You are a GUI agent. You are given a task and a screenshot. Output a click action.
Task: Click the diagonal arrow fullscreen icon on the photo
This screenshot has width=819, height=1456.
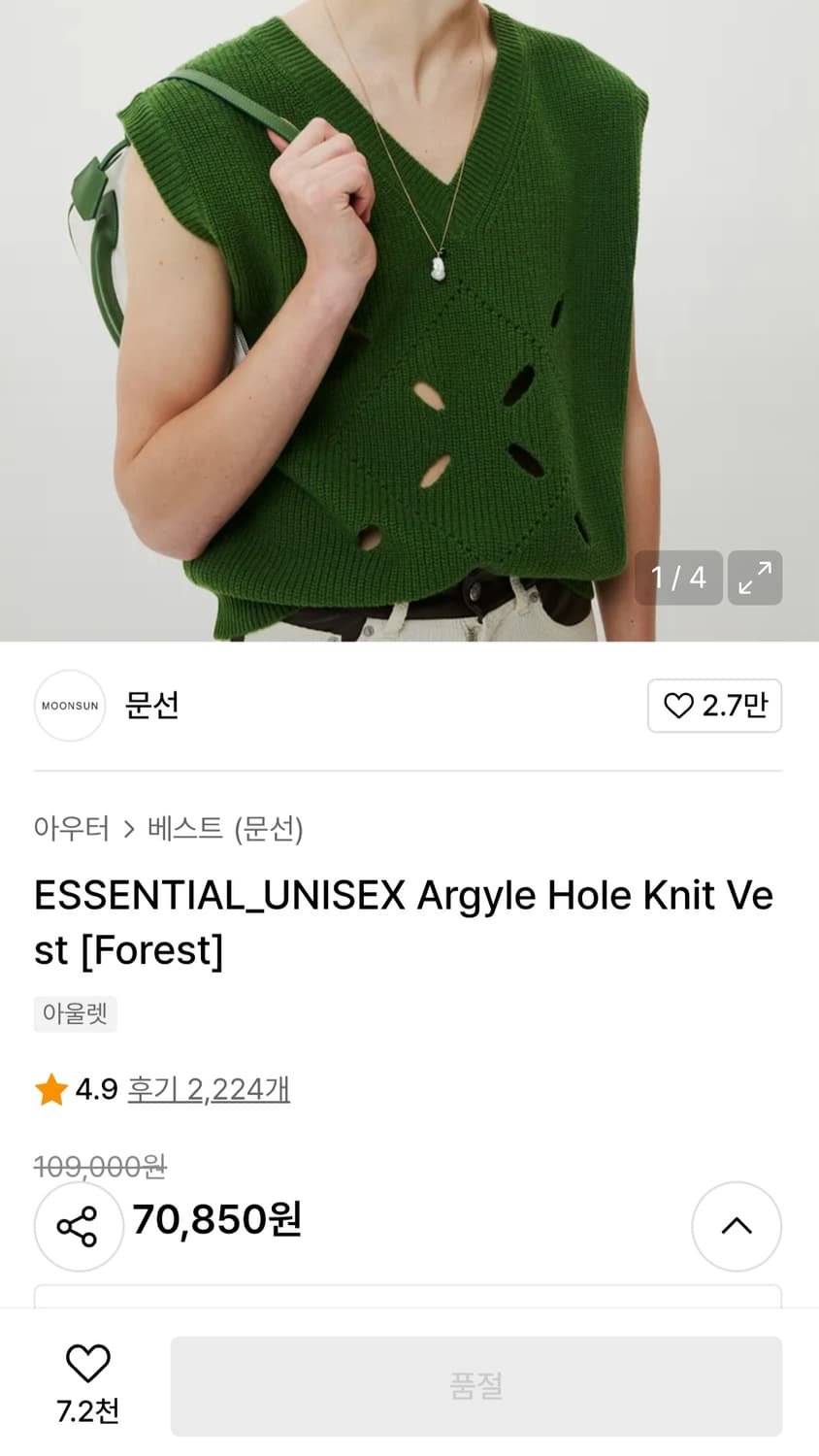click(755, 578)
